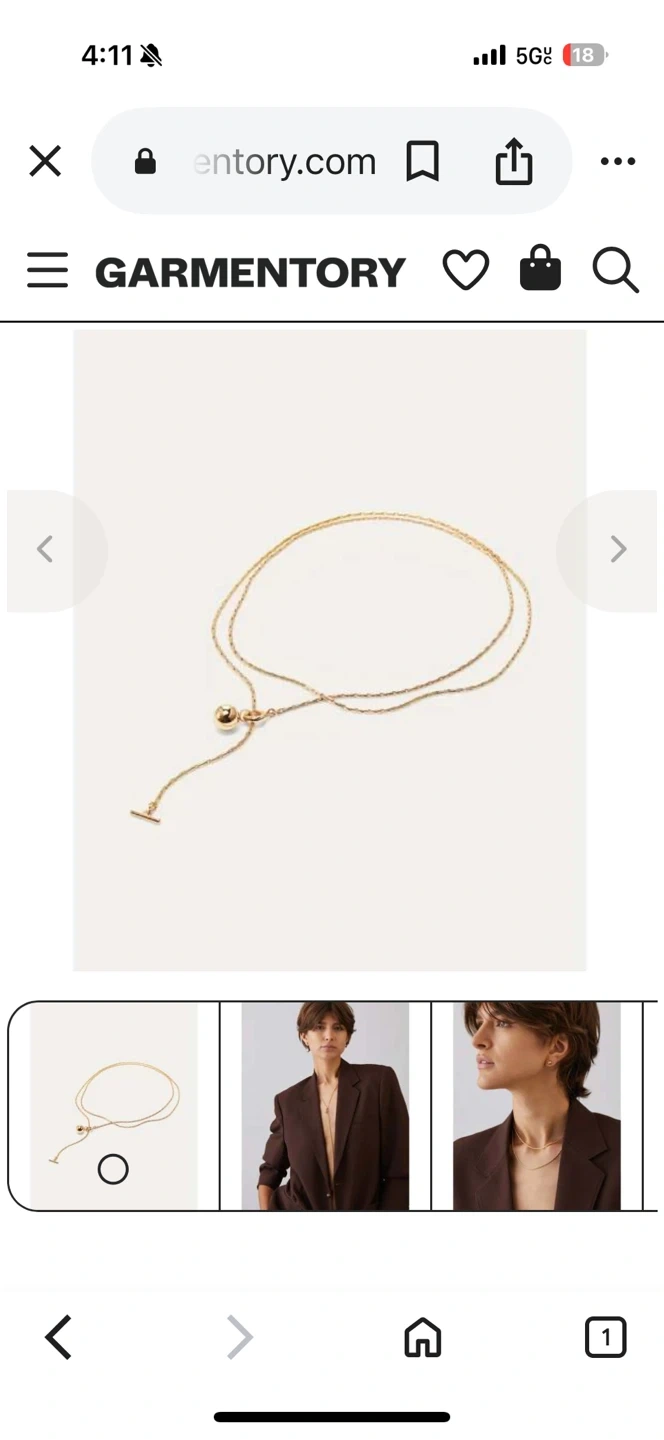Tap the garmentory.com address bar
The image size is (664, 1440).
pos(283,161)
